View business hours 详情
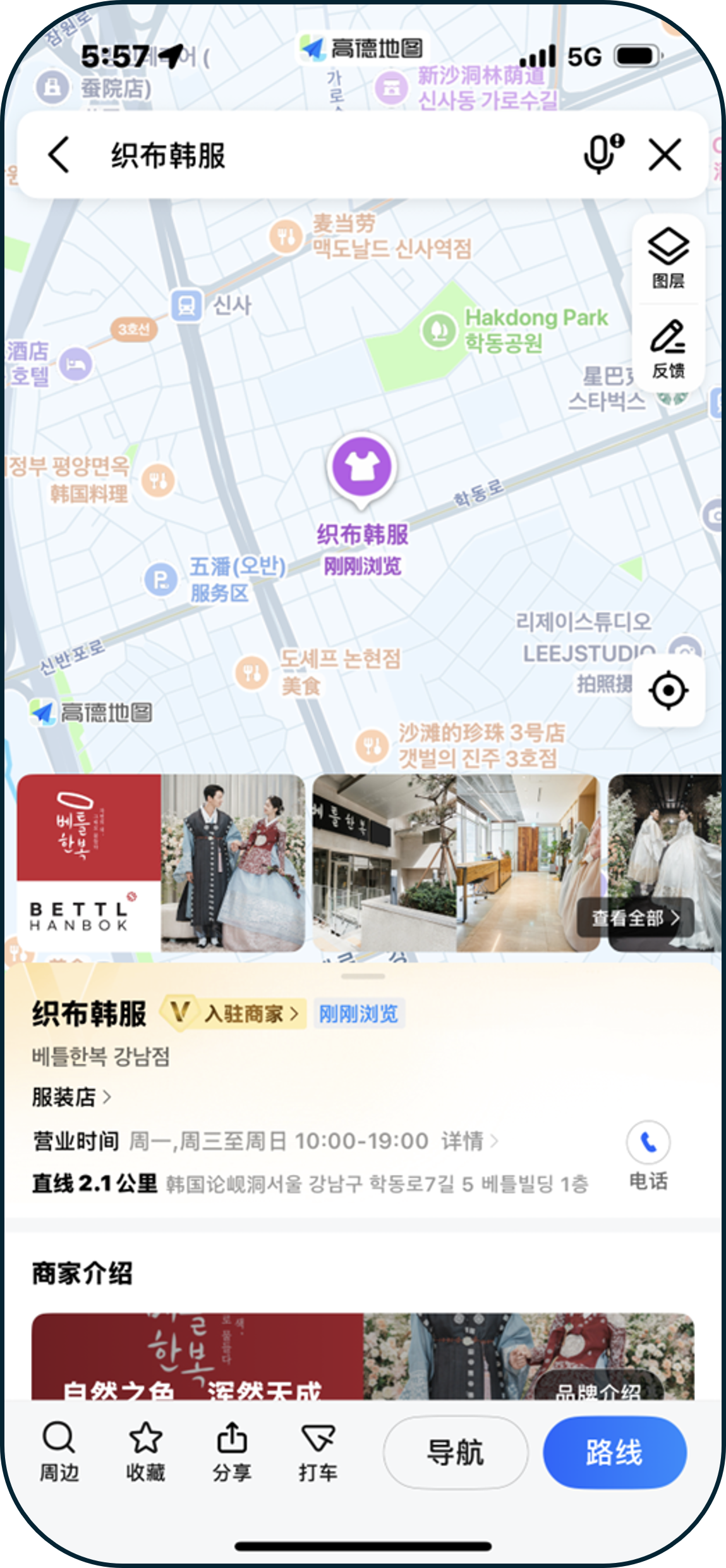This screenshot has width=726, height=1568. [469, 1141]
